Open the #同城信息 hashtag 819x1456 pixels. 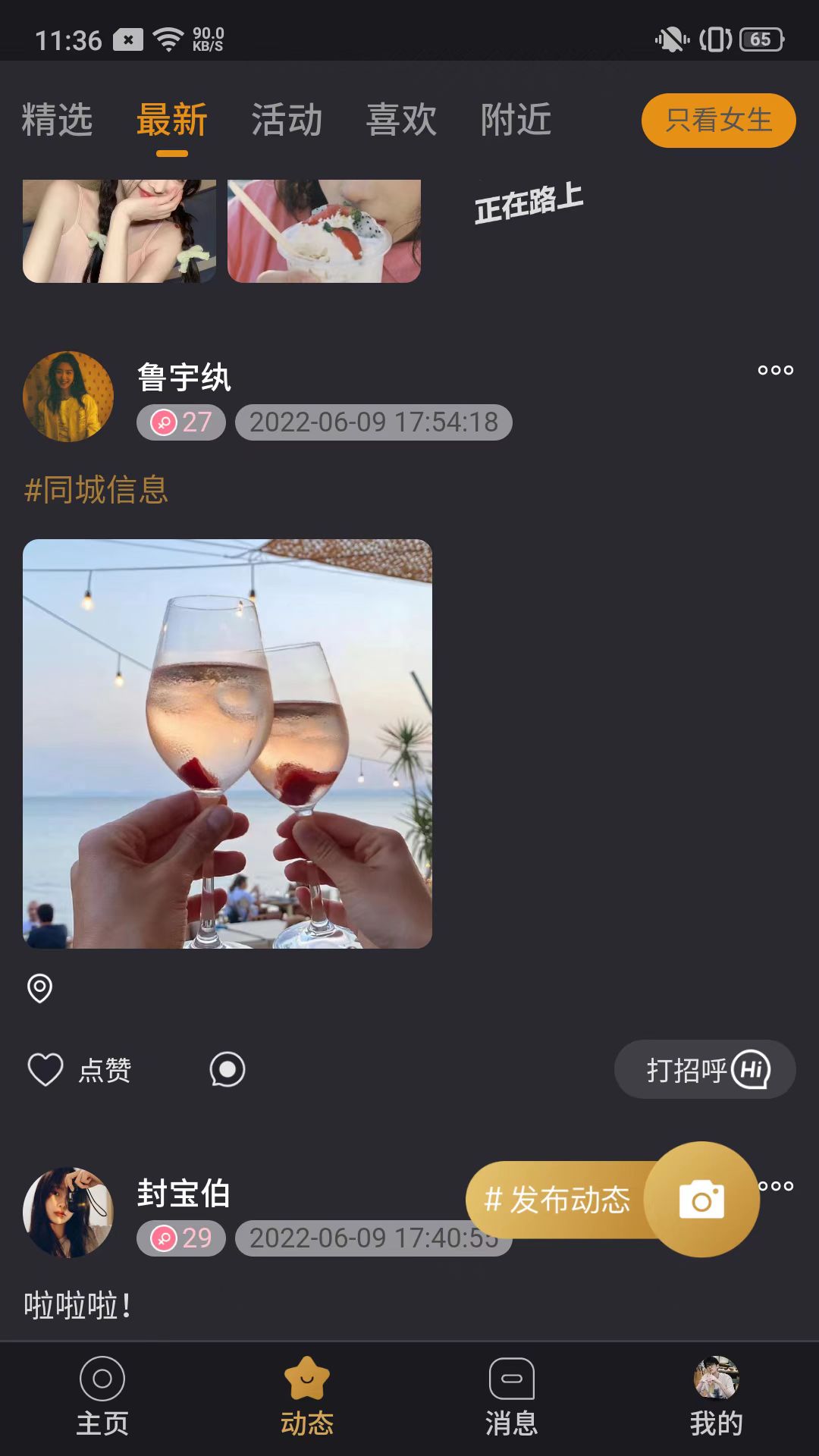click(x=96, y=490)
